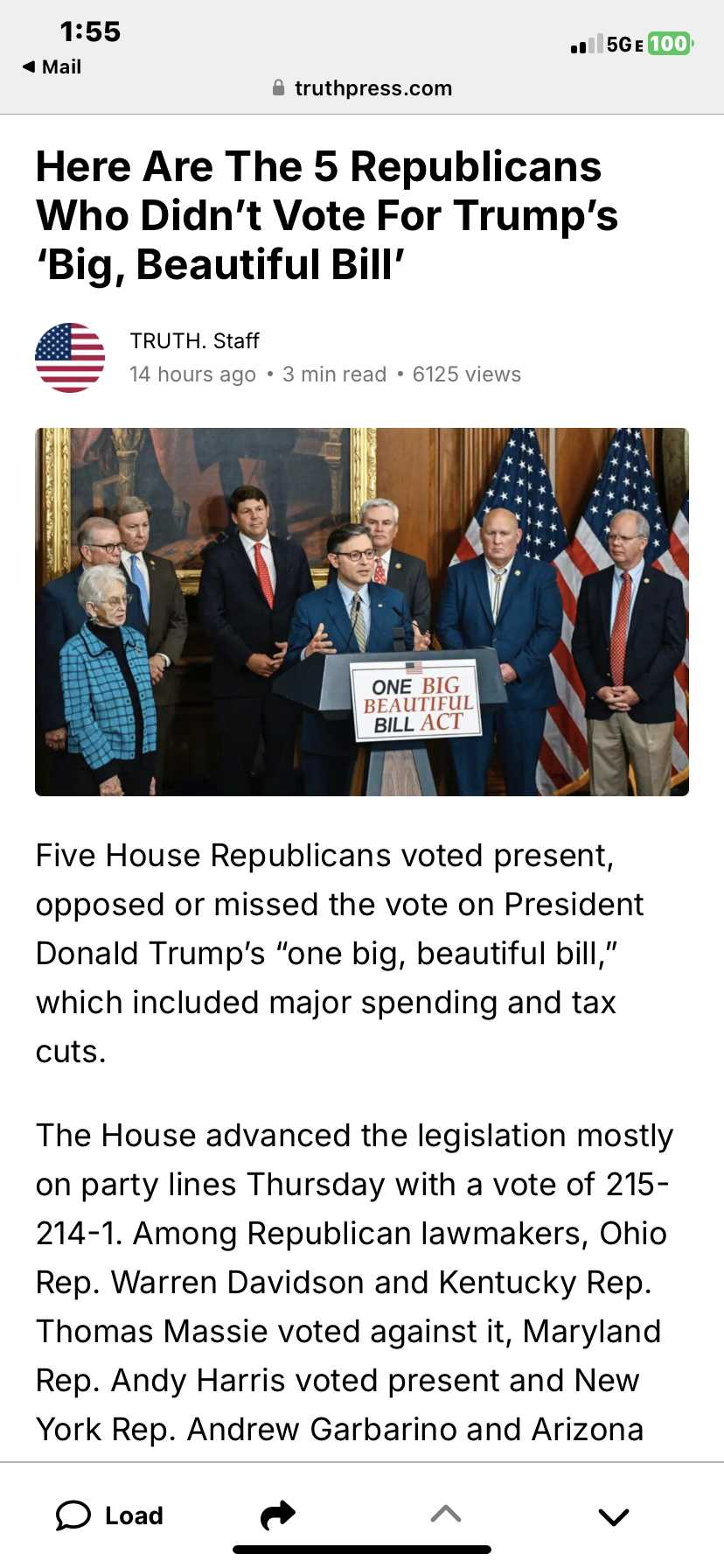Load the comments section
The width and height of the screenshot is (724, 1568).
pyautogui.click(x=109, y=1515)
